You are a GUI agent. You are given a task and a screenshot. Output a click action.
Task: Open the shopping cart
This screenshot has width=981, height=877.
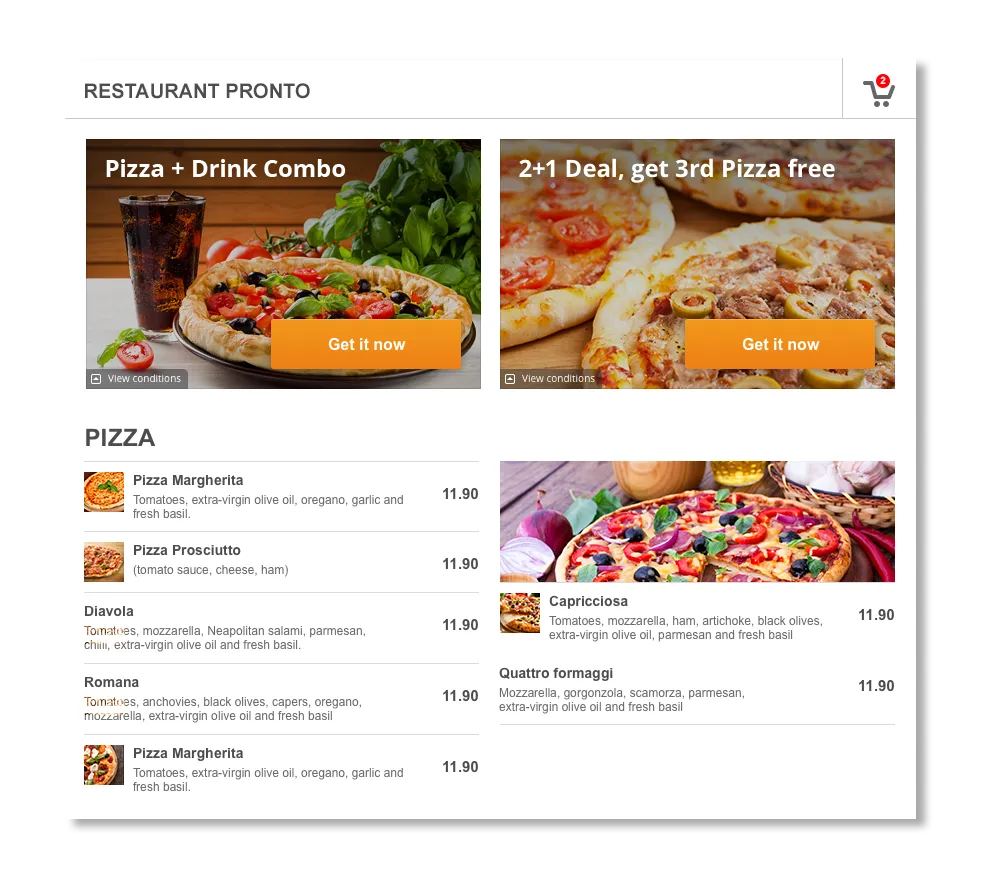[878, 91]
